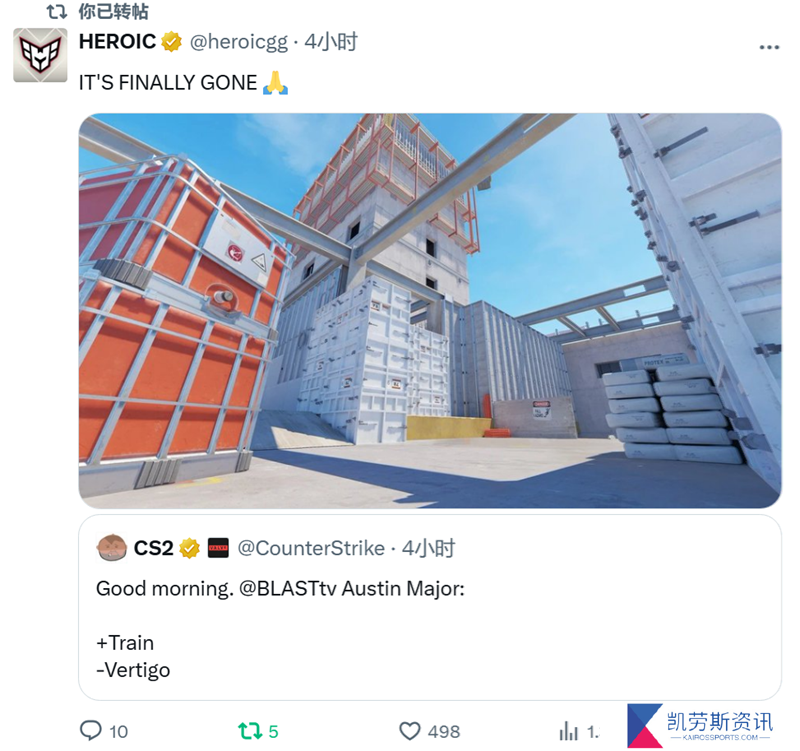Open the post's three-dot overflow menu
The width and height of the screenshot is (800, 751).
click(768, 47)
